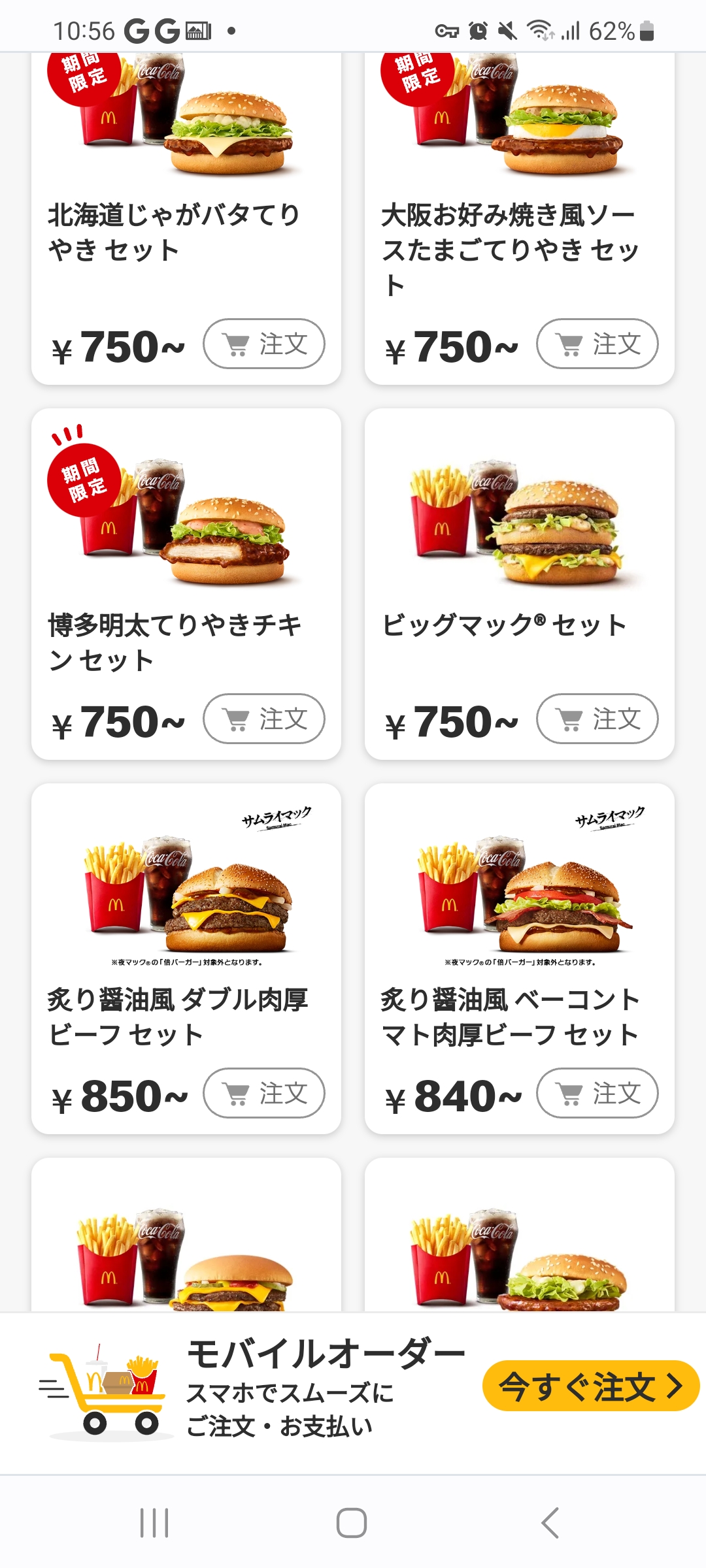Open recent apps from the navigation bar

click(154, 1523)
